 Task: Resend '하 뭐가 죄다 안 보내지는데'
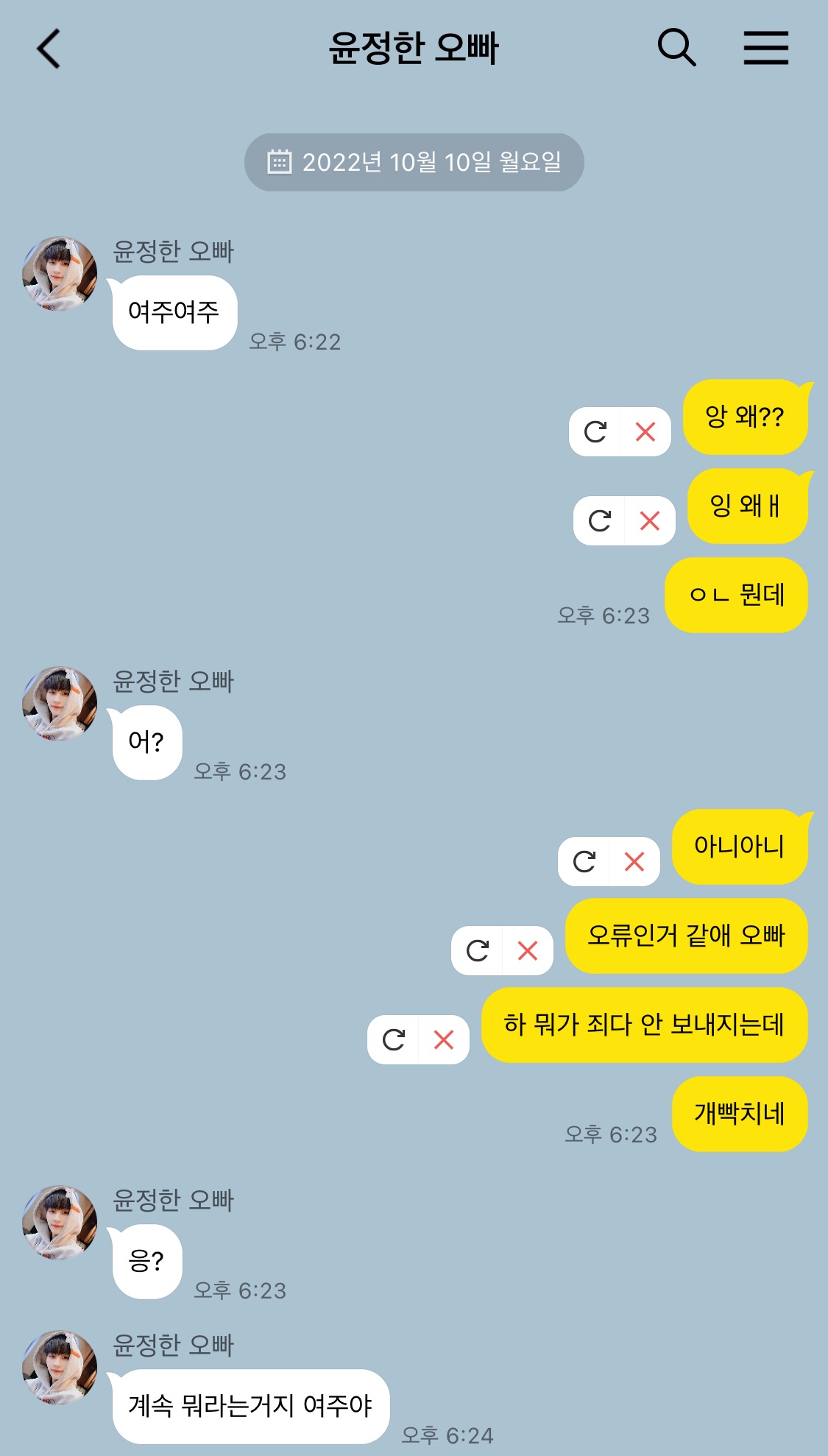[x=393, y=1039]
